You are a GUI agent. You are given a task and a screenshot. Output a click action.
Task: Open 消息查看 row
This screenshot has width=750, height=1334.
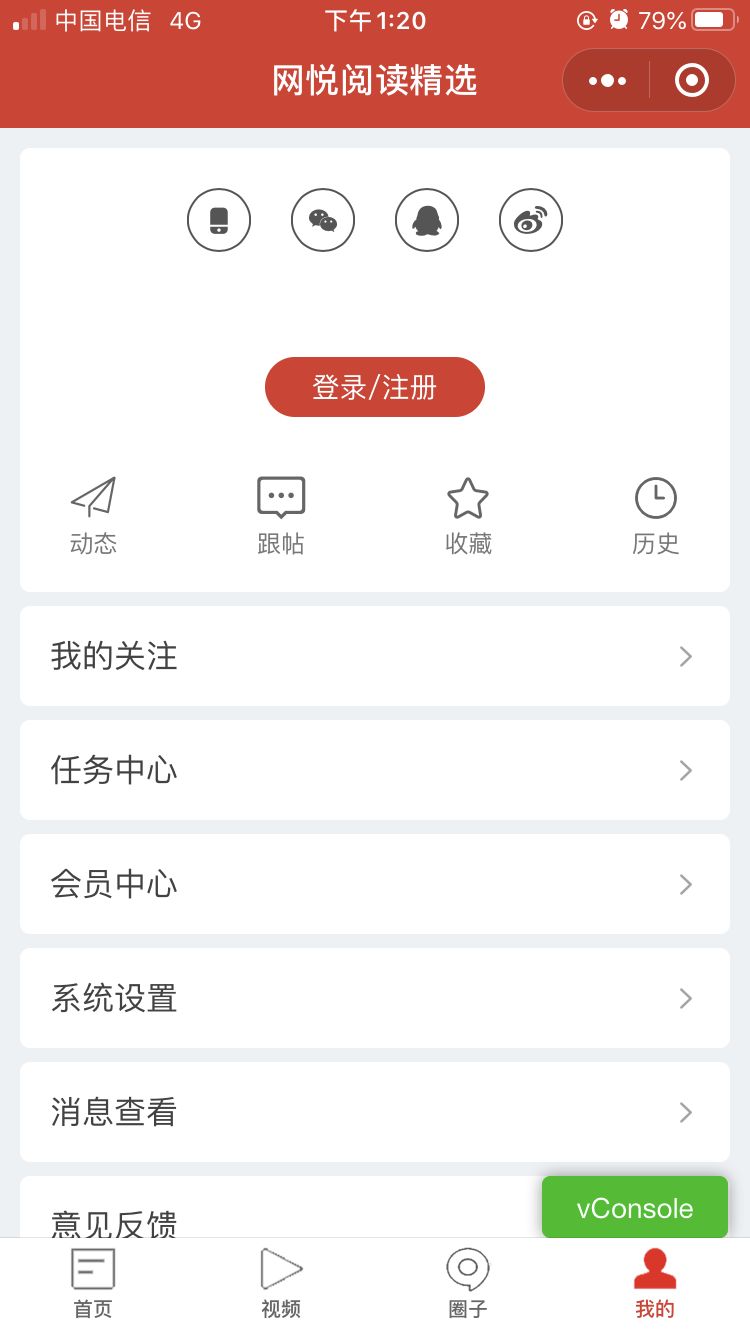coord(375,1112)
